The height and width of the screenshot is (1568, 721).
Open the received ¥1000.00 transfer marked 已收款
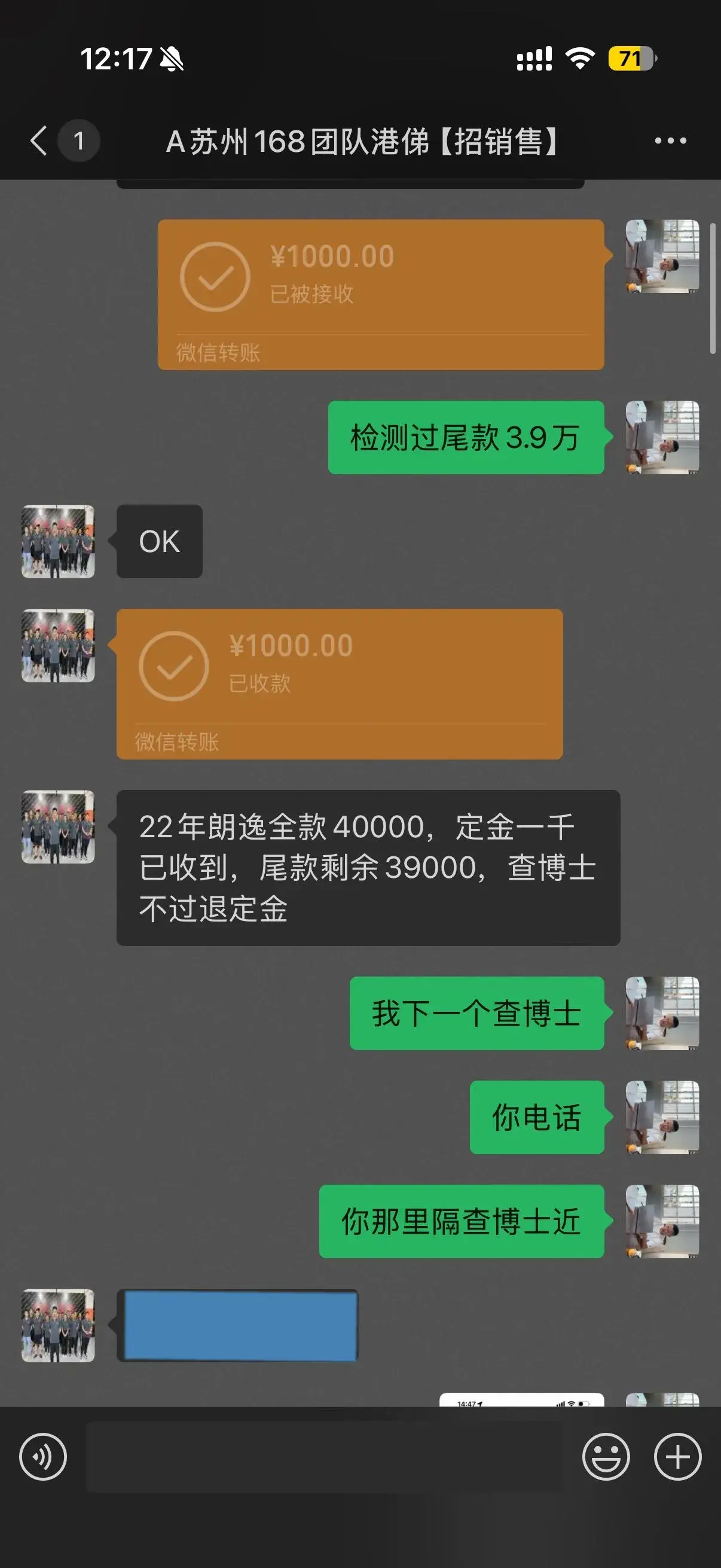pos(339,683)
